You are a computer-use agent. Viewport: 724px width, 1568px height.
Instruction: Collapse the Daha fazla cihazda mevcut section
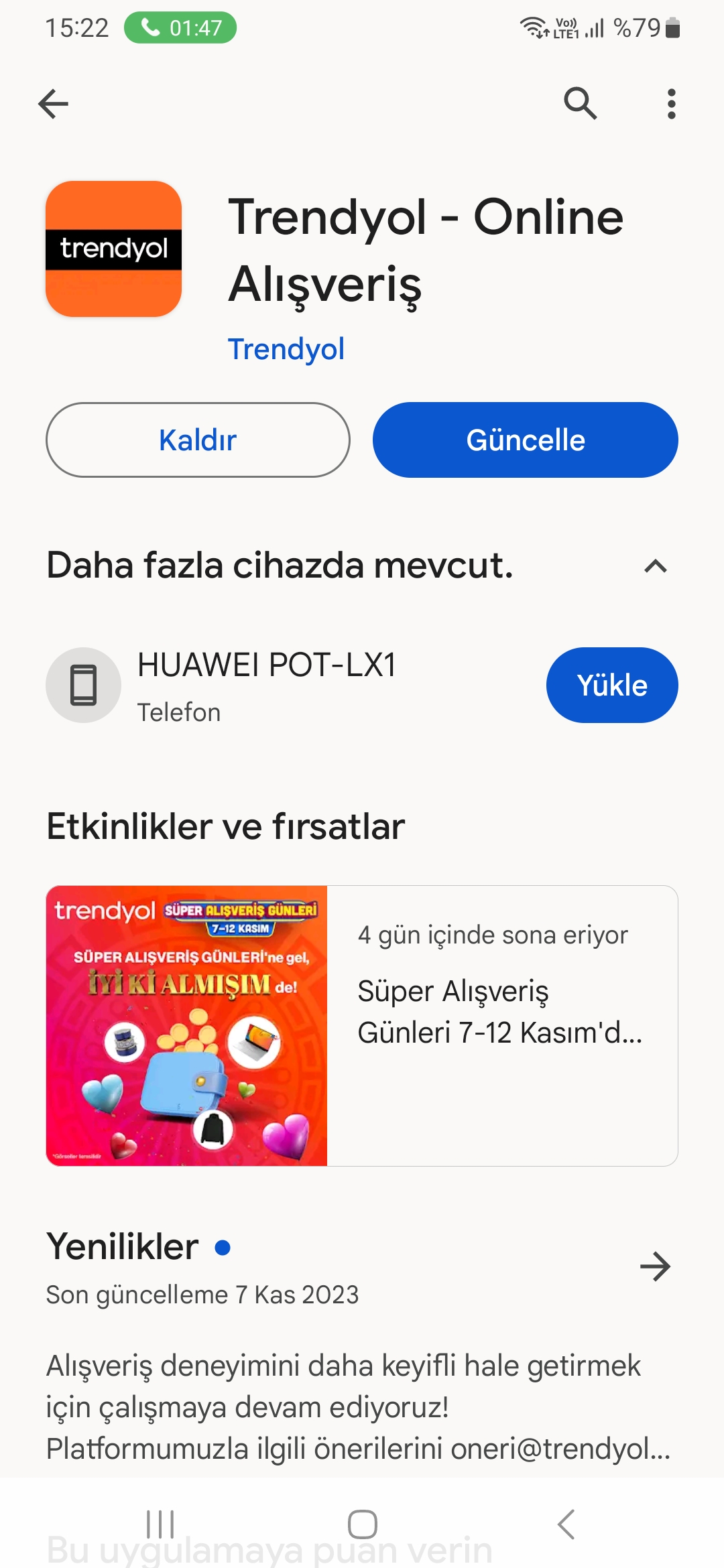coord(655,566)
